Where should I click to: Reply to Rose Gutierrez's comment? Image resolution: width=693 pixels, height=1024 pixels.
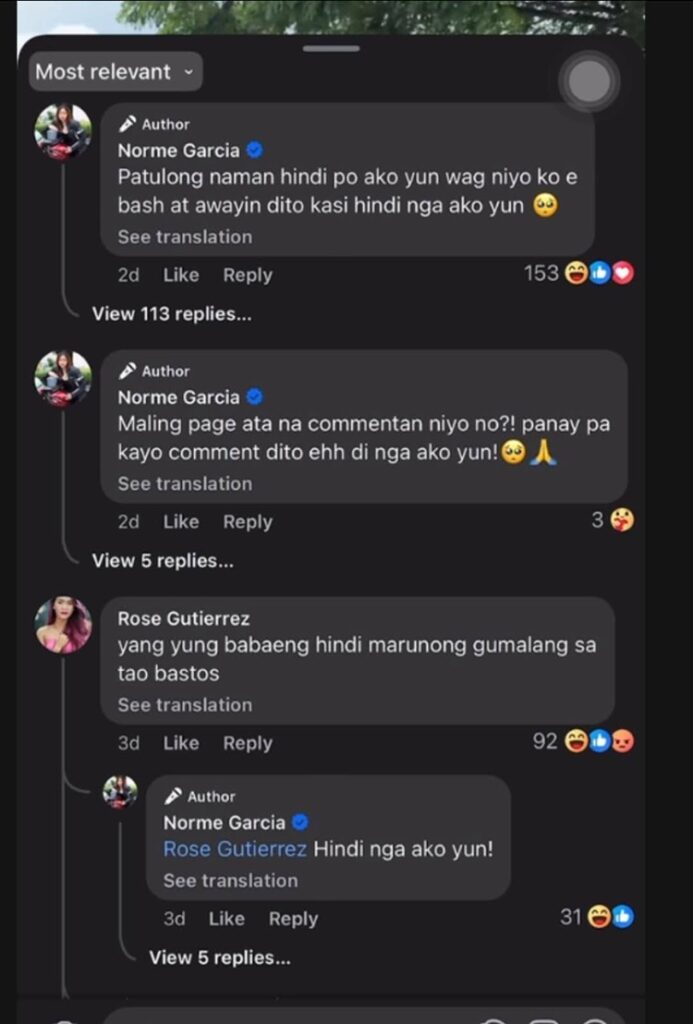247,743
